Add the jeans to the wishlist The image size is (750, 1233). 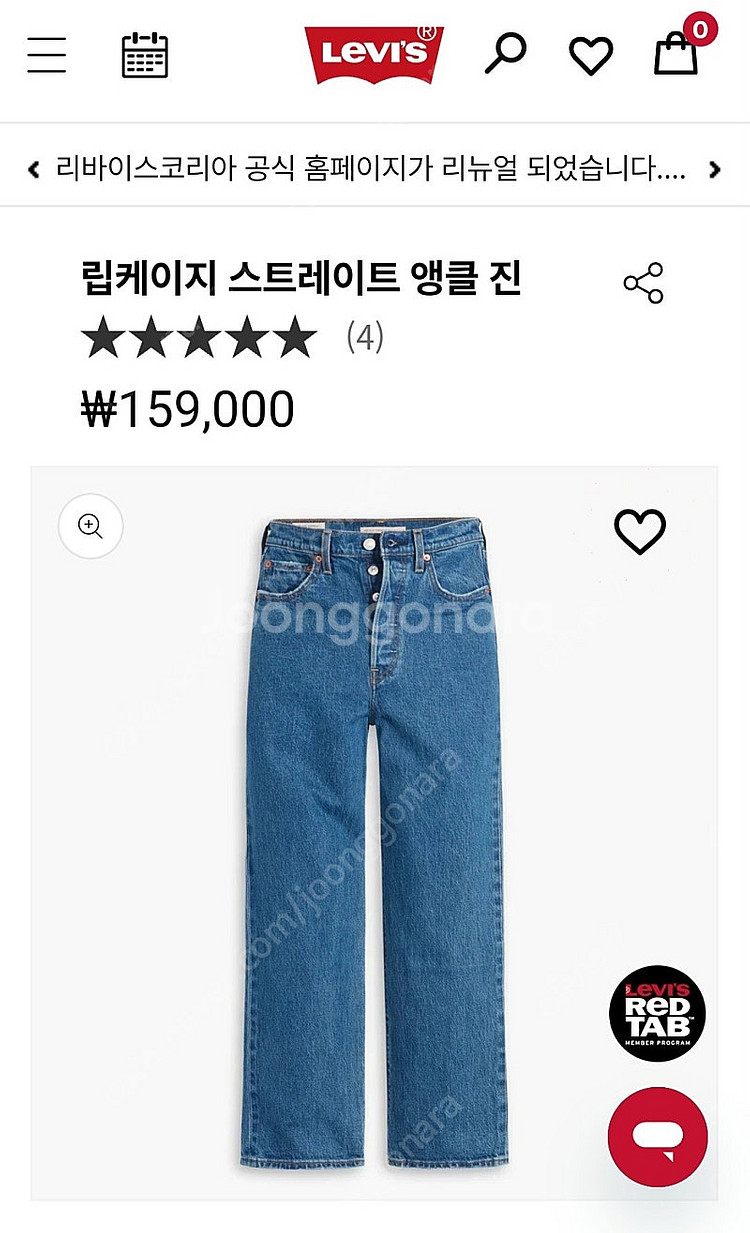click(640, 531)
